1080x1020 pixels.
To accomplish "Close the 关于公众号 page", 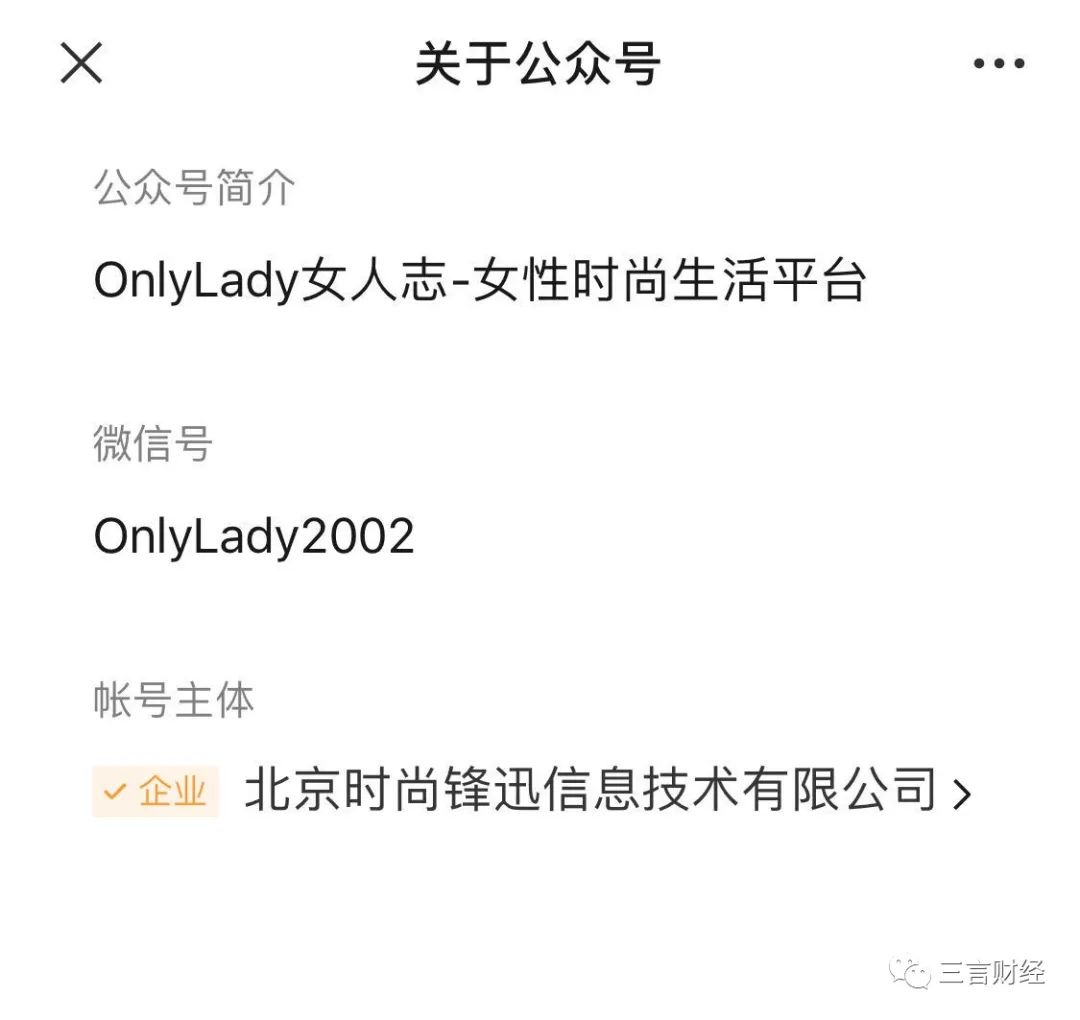I will pyautogui.click(x=81, y=64).
